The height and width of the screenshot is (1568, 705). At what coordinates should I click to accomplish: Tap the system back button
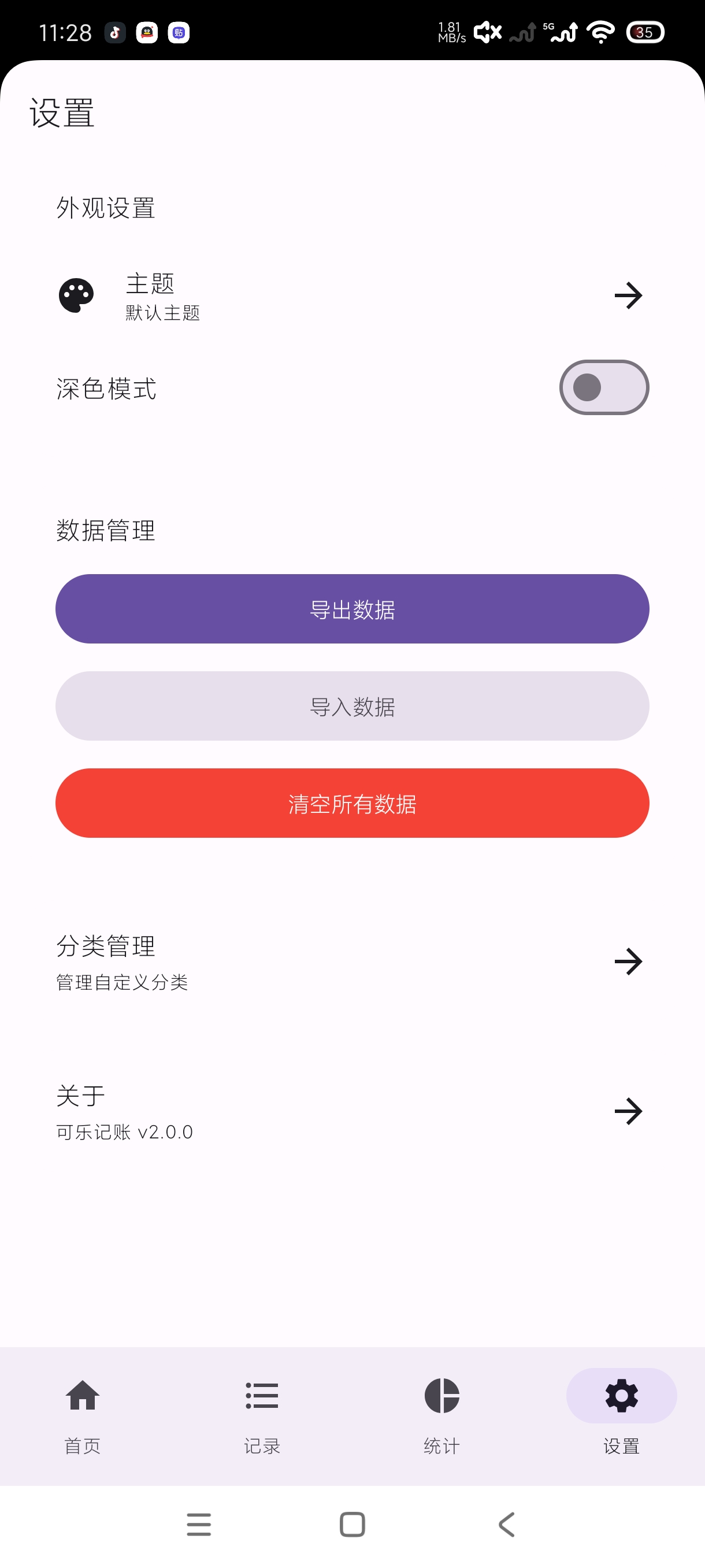(x=506, y=1524)
